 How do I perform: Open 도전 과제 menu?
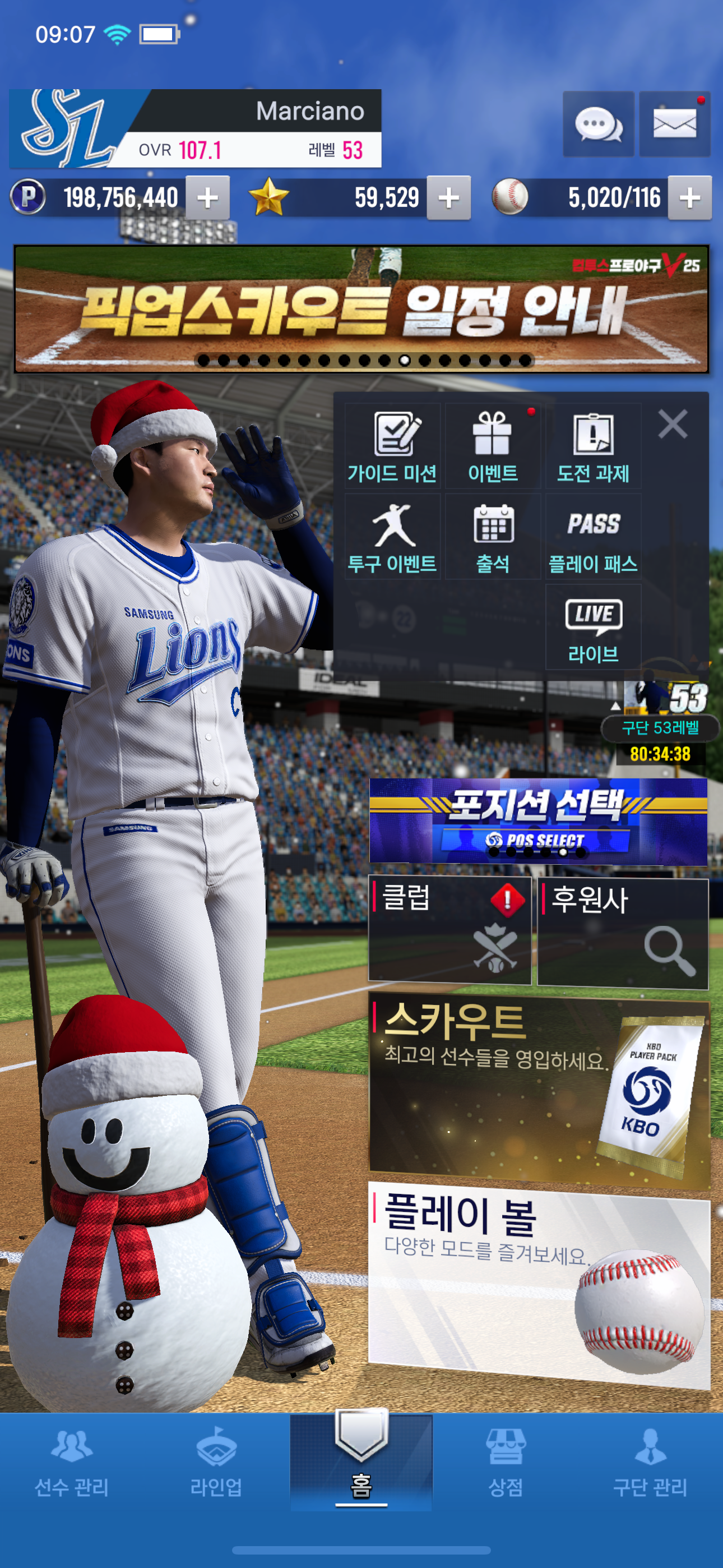pyautogui.click(x=594, y=446)
